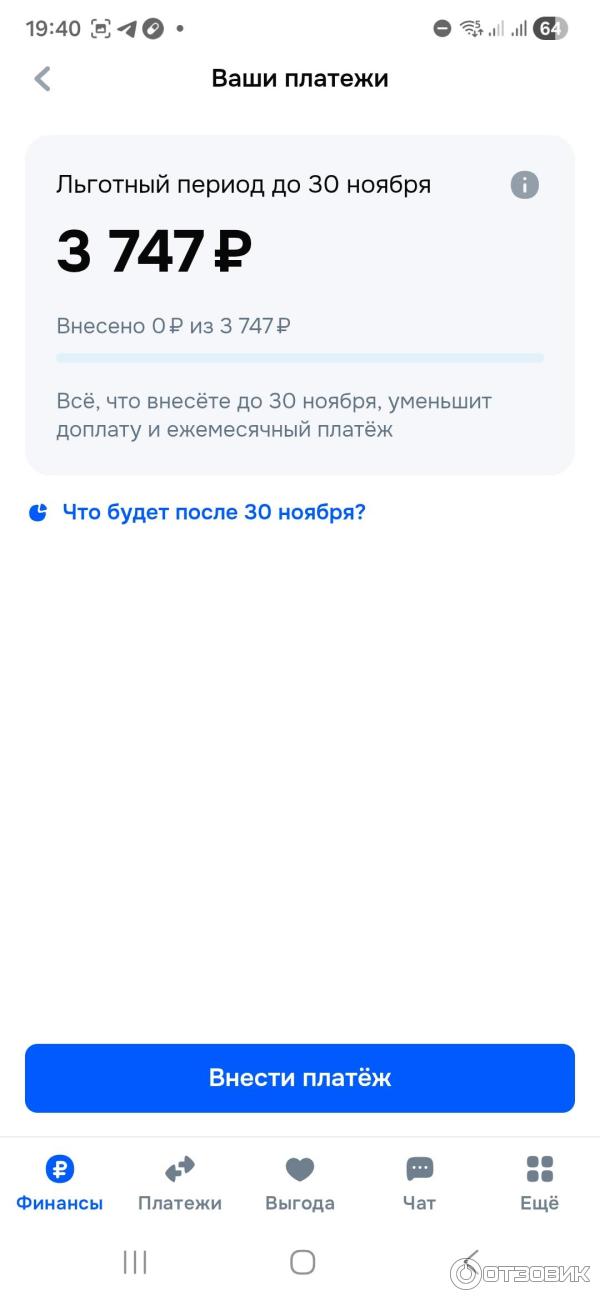
Task: Open 'Что будет после 30 ноября?' link
Action: [x=213, y=513]
